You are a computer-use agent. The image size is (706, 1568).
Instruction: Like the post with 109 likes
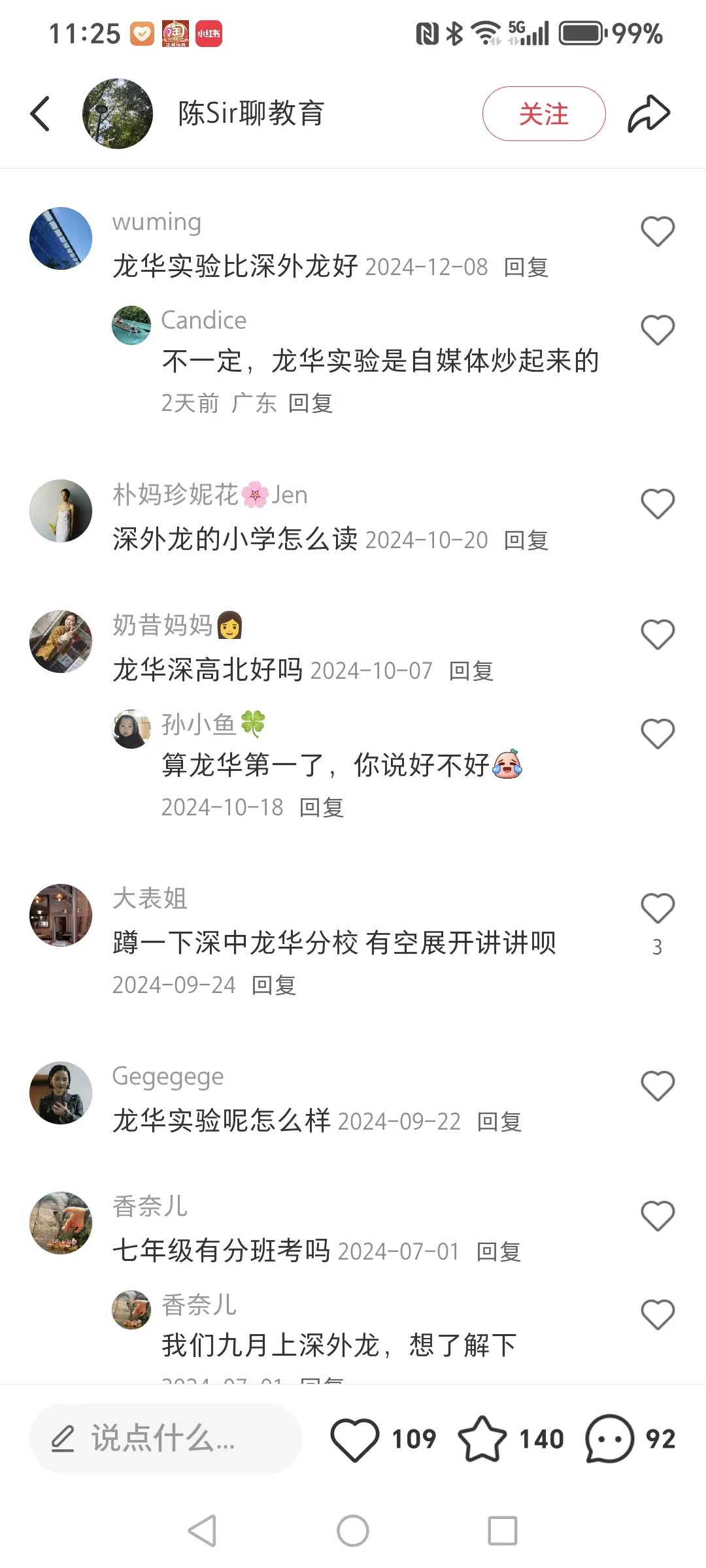(355, 1439)
